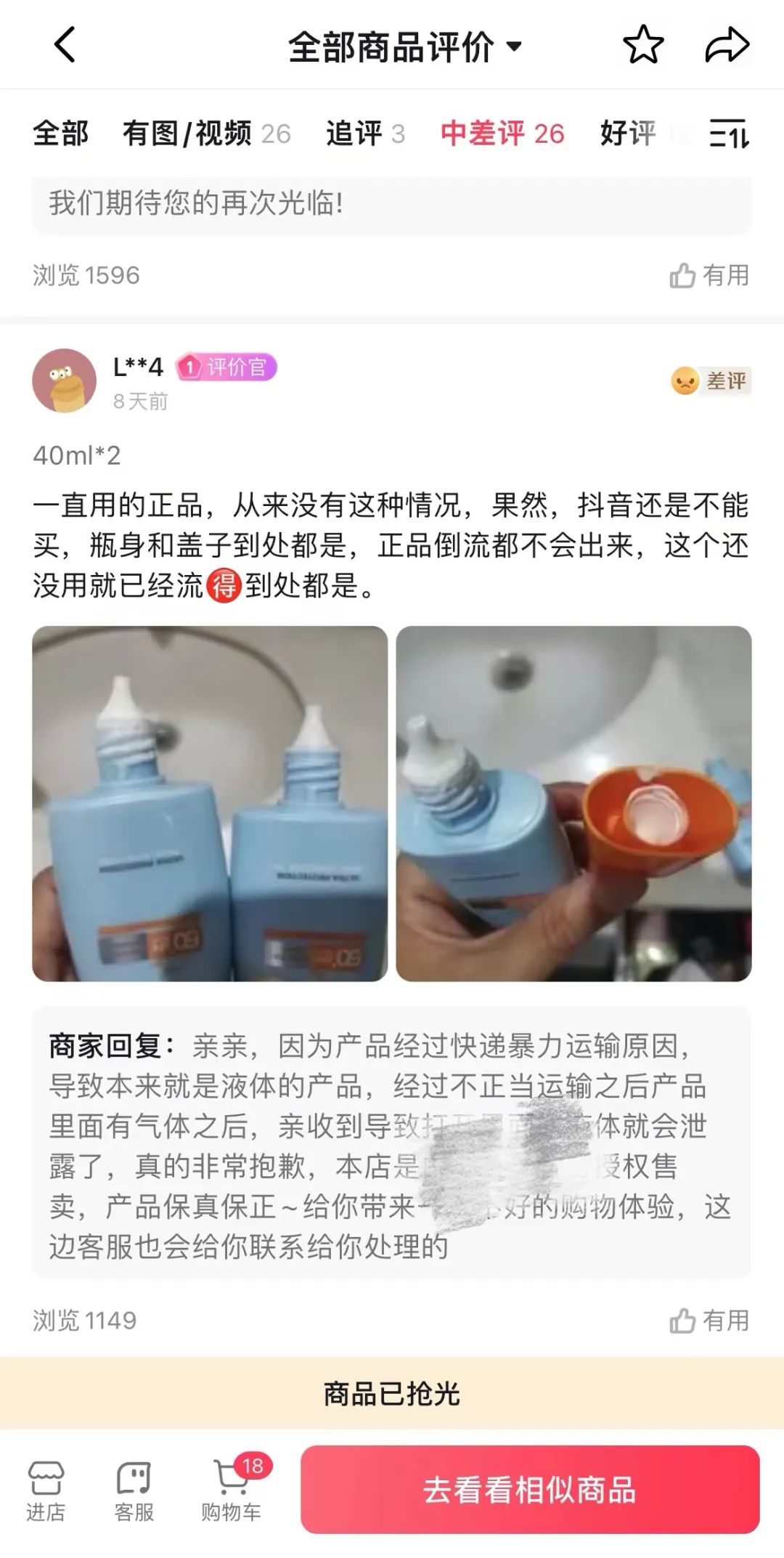Screen dimensions: 784x1558
Task: Bookmark this product with the star icon
Action: [x=643, y=45]
